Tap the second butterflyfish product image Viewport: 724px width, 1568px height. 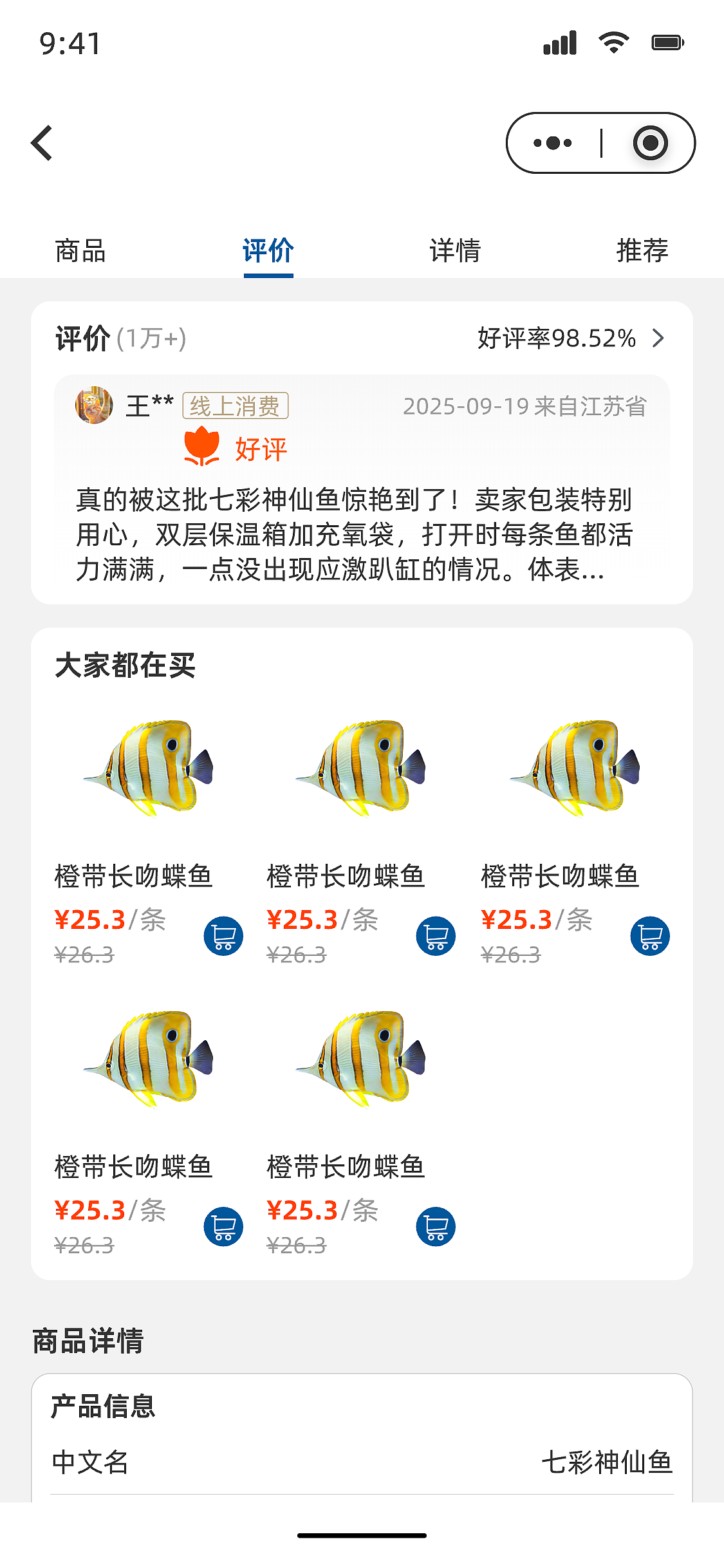(362, 772)
